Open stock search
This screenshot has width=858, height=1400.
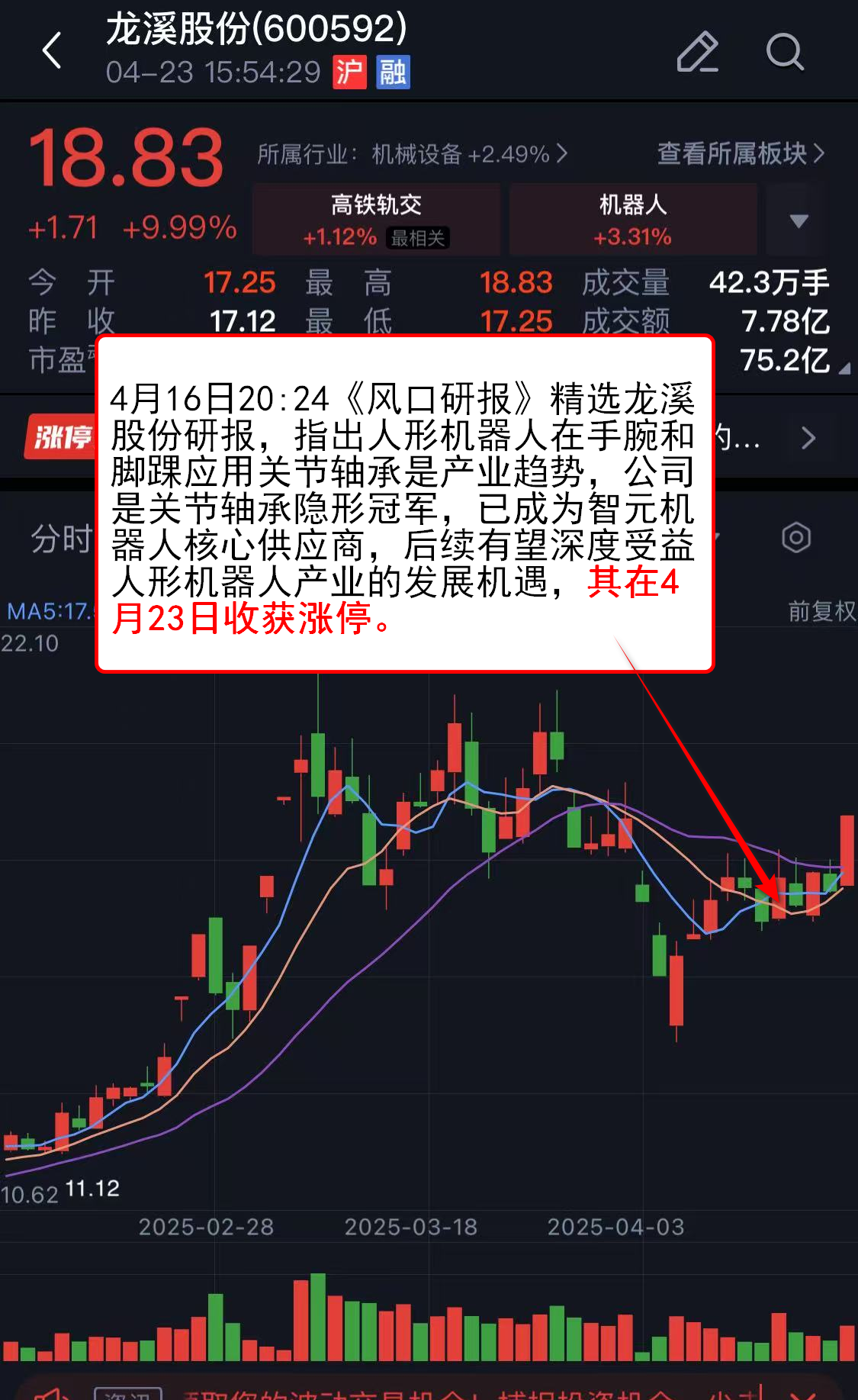click(x=784, y=52)
